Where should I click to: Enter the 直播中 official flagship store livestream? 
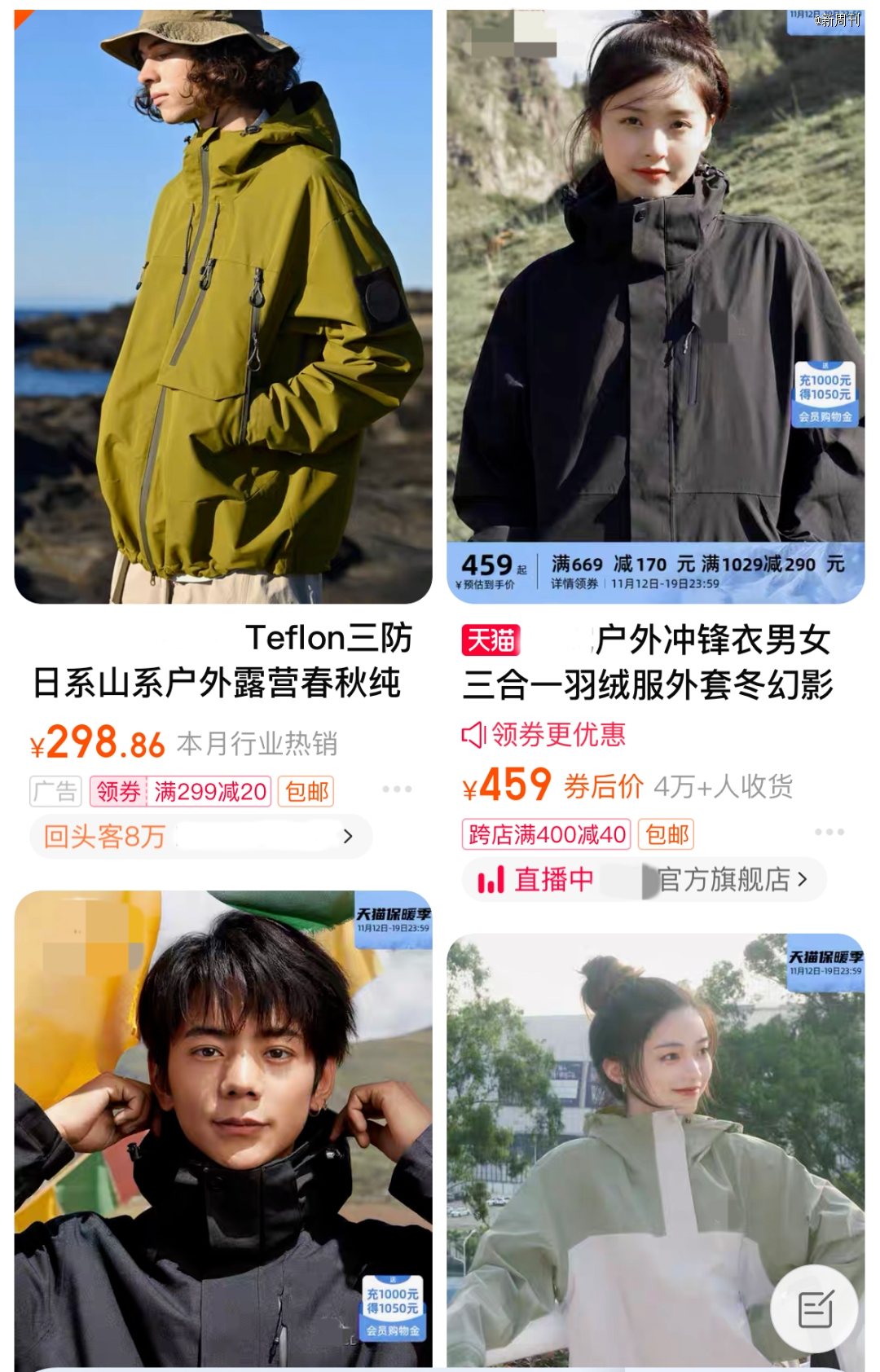[x=644, y=880]
